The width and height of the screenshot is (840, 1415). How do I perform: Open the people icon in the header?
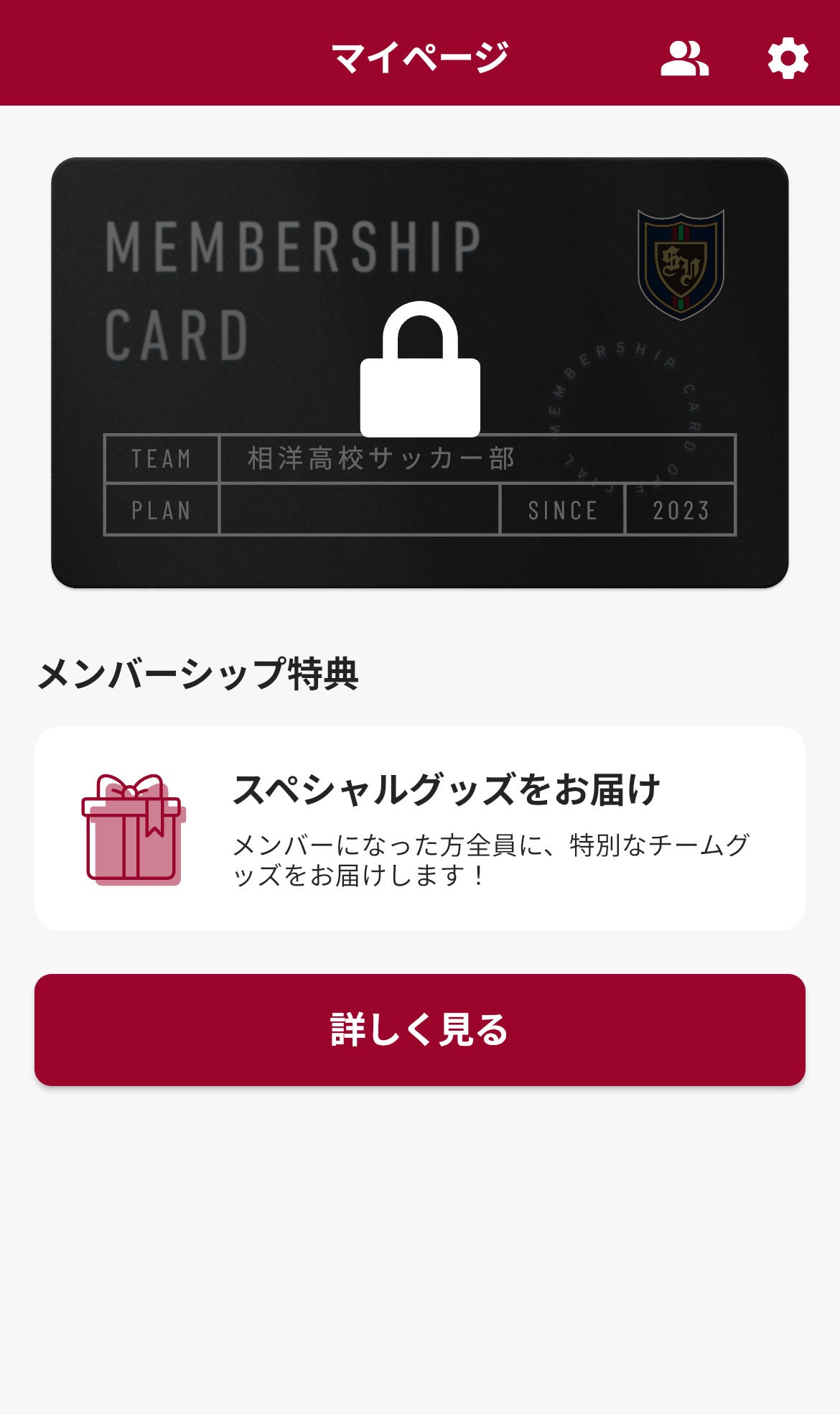(684, 58)
